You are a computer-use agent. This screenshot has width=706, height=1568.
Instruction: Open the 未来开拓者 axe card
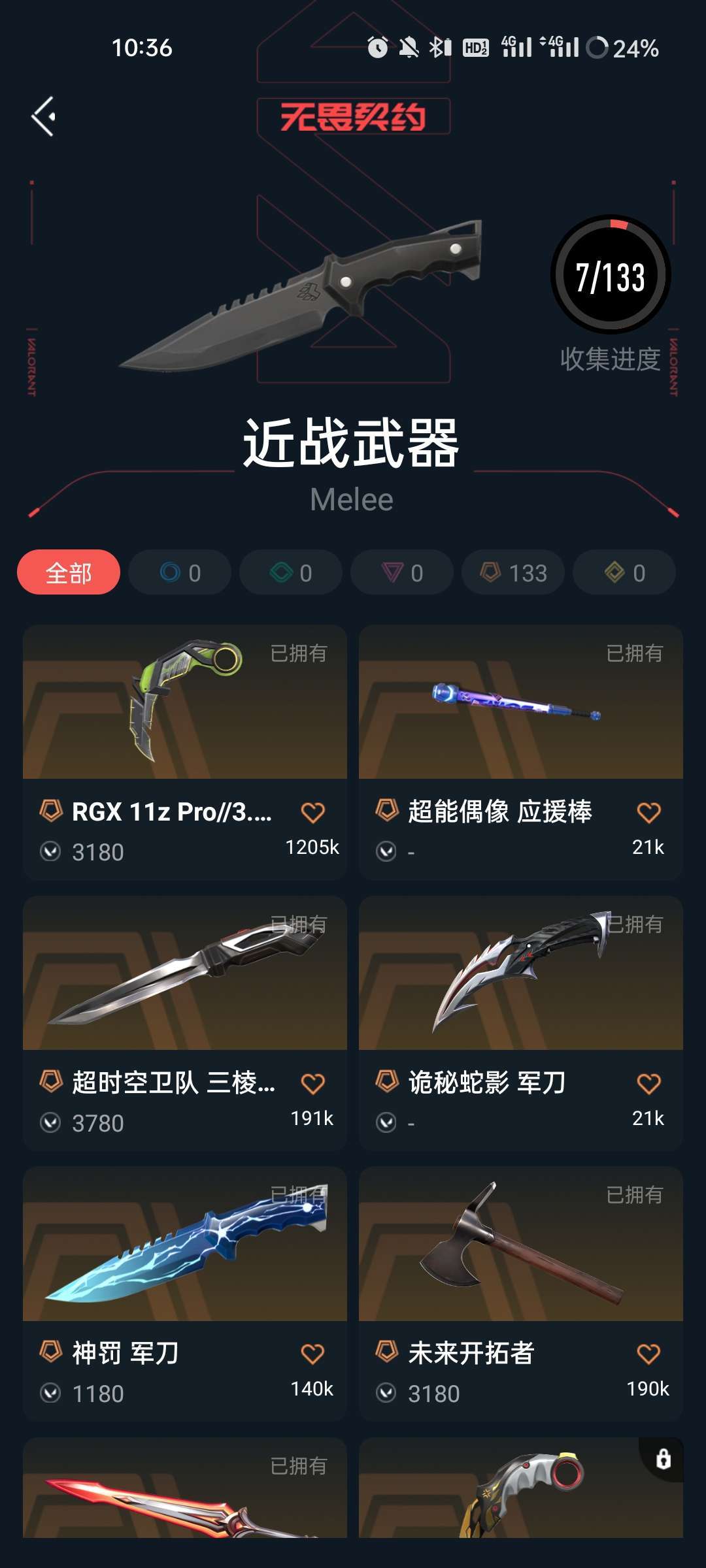pyautogui.click(x=521, y=1294)
